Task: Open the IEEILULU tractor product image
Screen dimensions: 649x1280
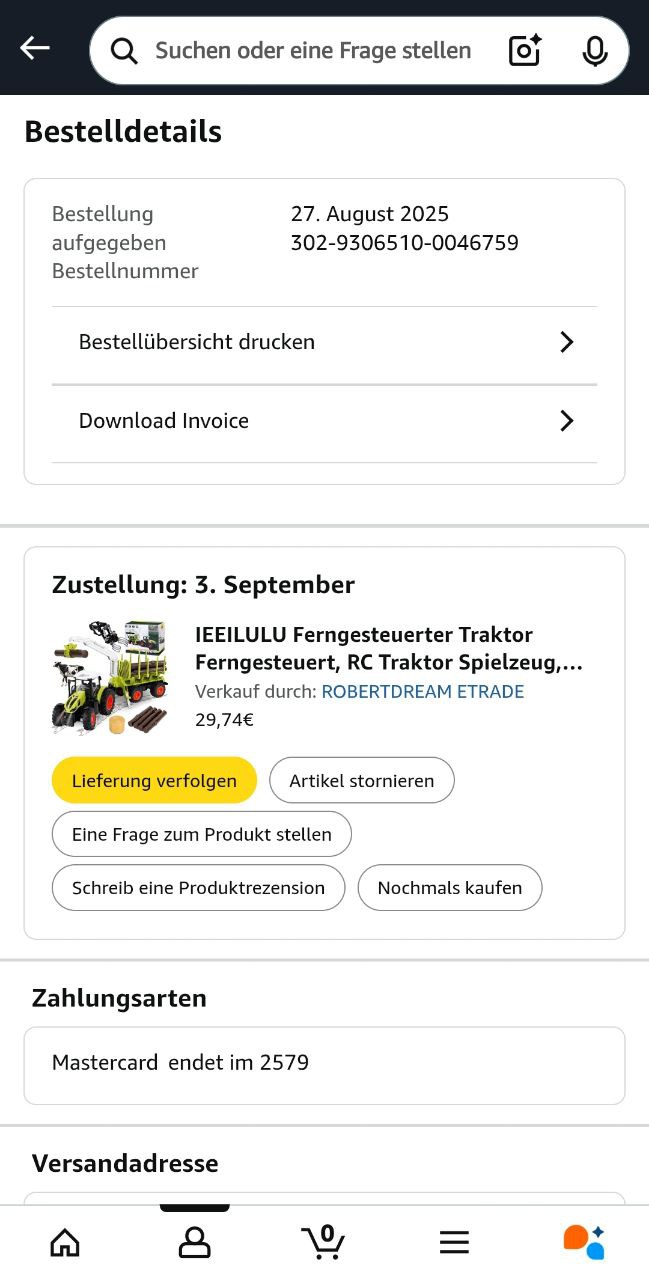Action: 110,677
